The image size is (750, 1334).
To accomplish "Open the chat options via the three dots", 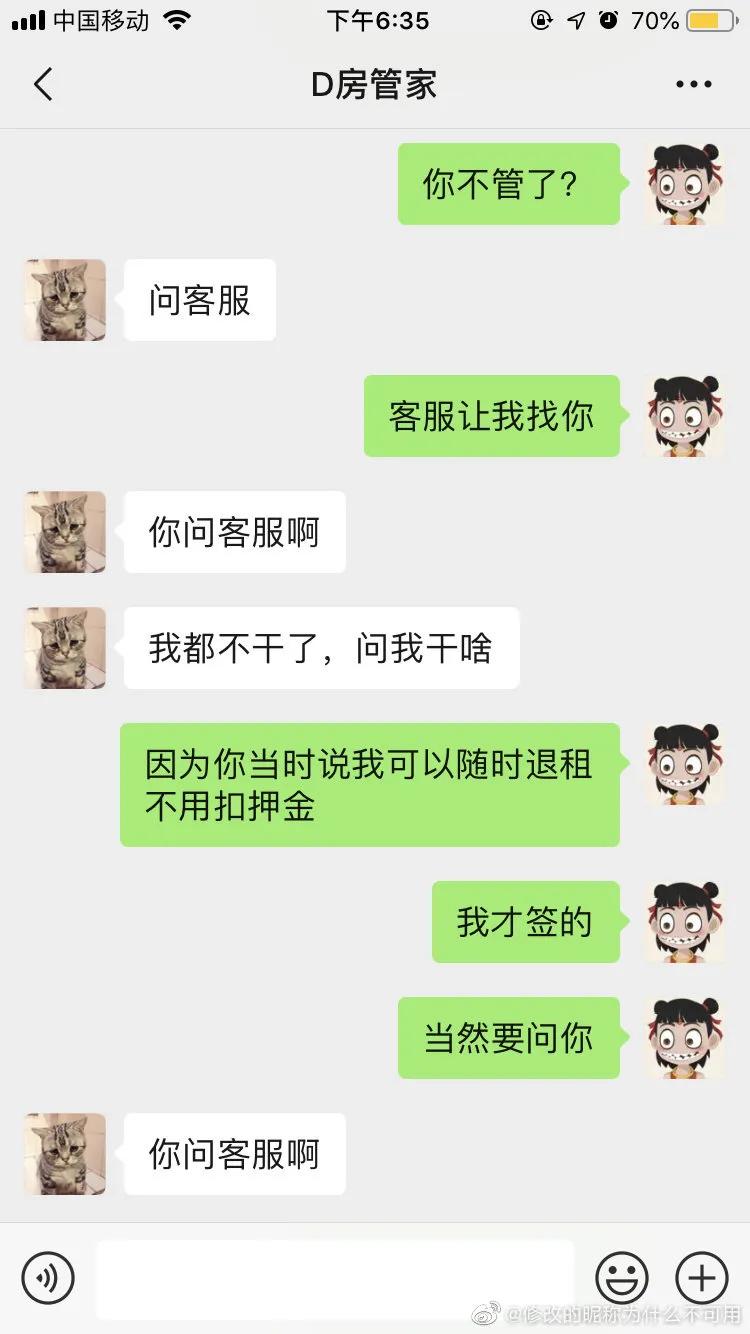I will coord(692,84).
